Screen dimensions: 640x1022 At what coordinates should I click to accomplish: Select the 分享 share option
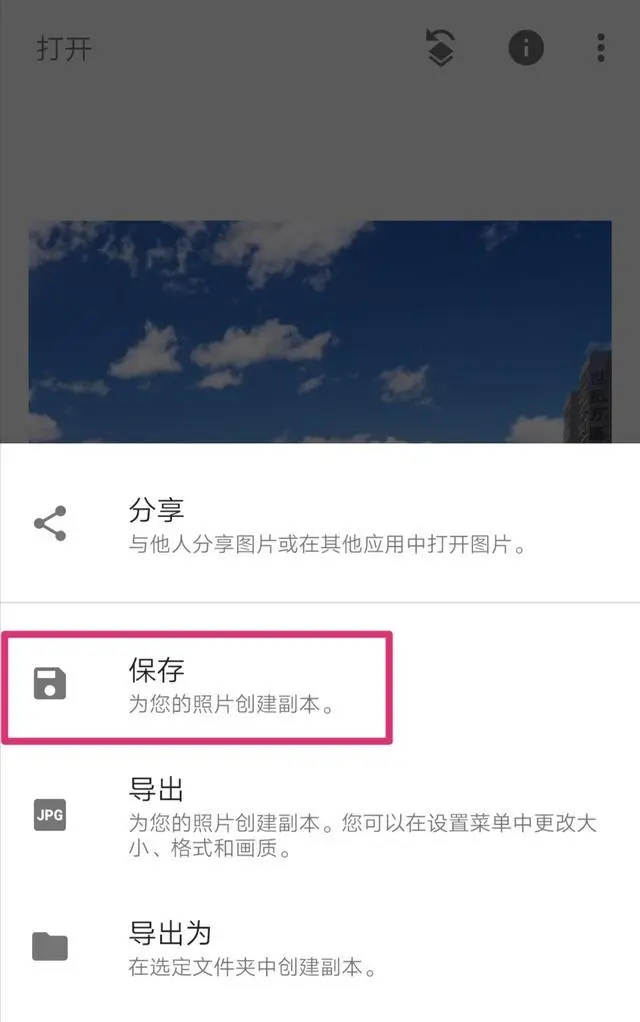158,510
